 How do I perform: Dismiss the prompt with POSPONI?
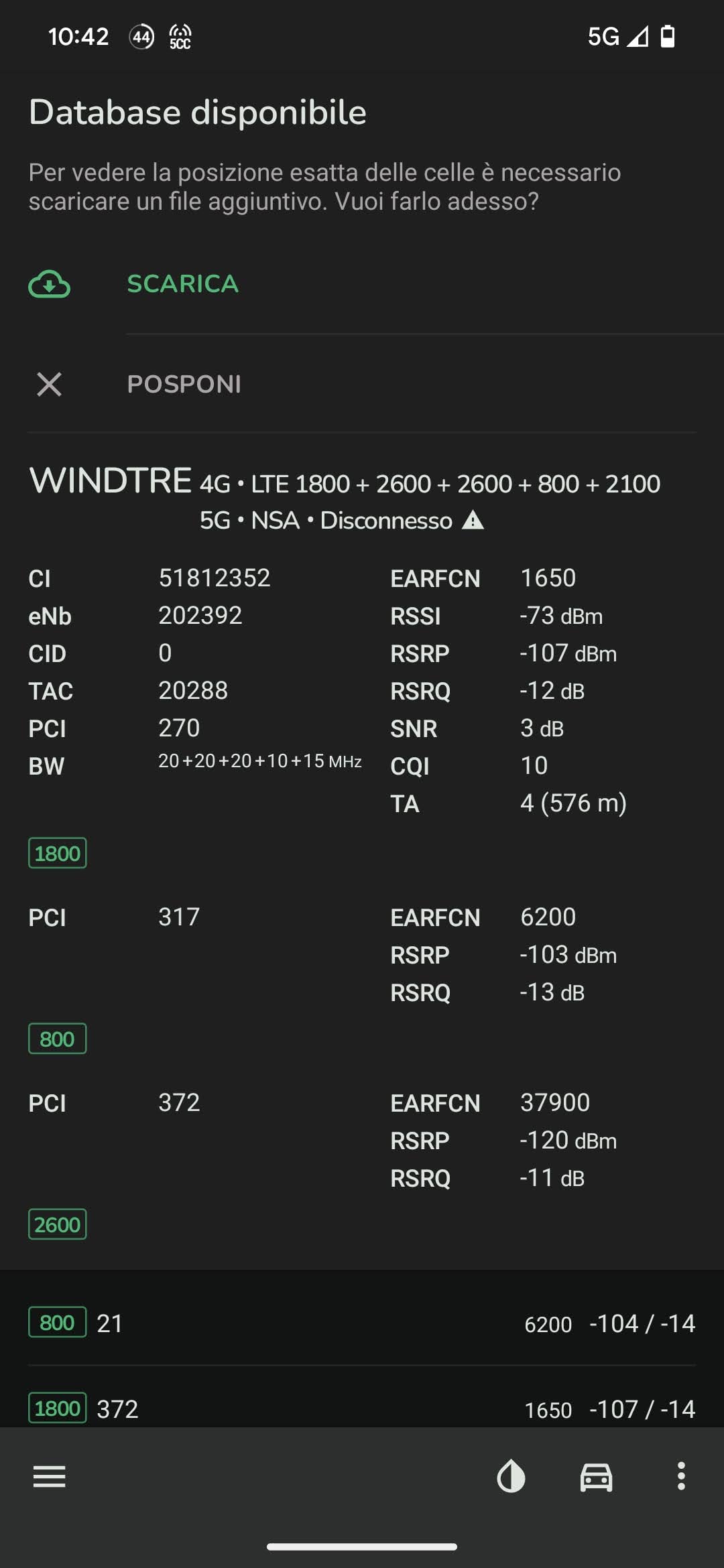(x=184, y=385)
